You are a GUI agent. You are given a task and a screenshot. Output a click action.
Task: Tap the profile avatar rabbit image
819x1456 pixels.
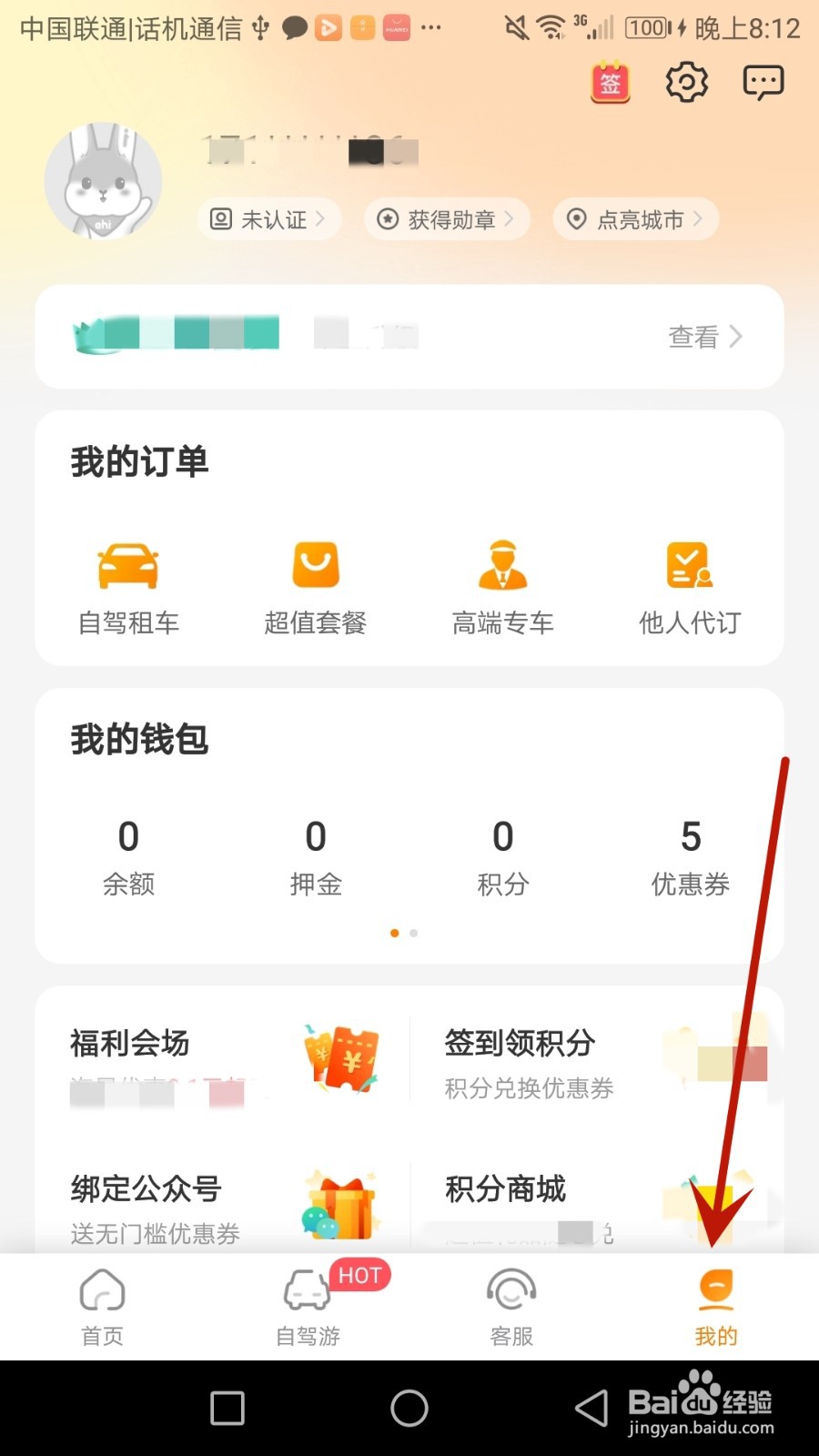coord(102,181)
